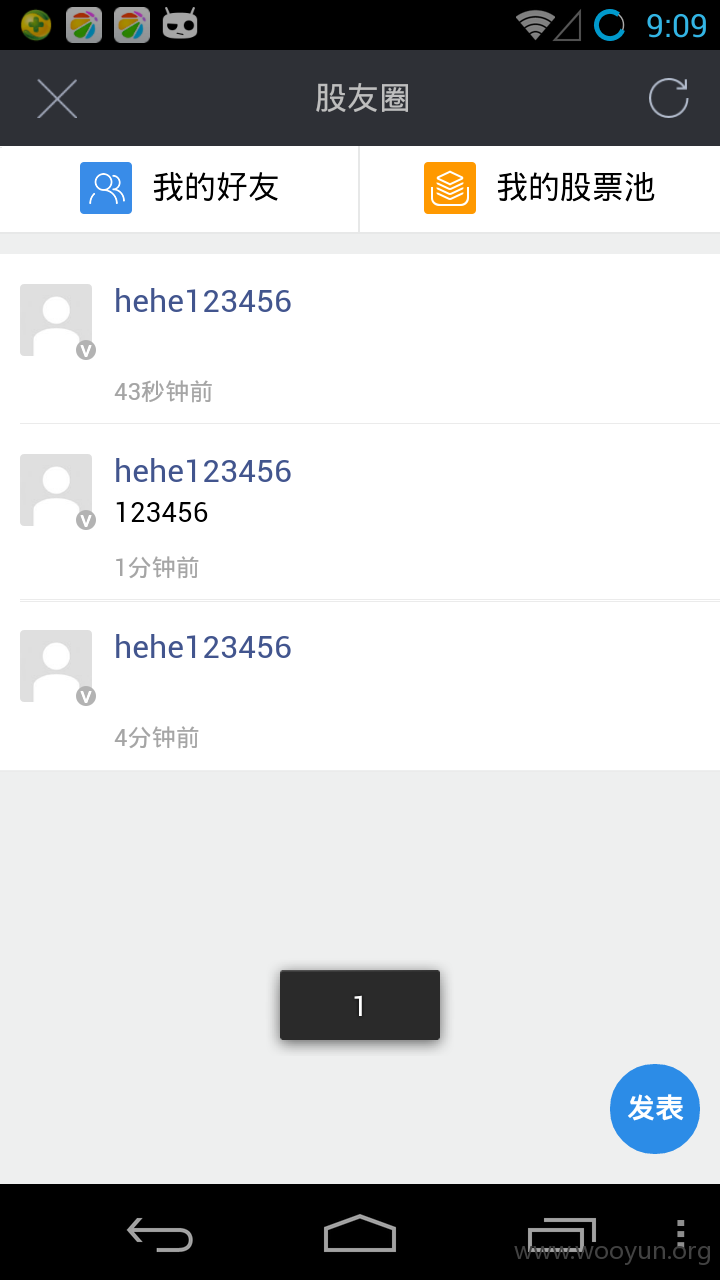720x1280 pixels.
Task: Open the post from 4分钟前
Action: [360, 686]
